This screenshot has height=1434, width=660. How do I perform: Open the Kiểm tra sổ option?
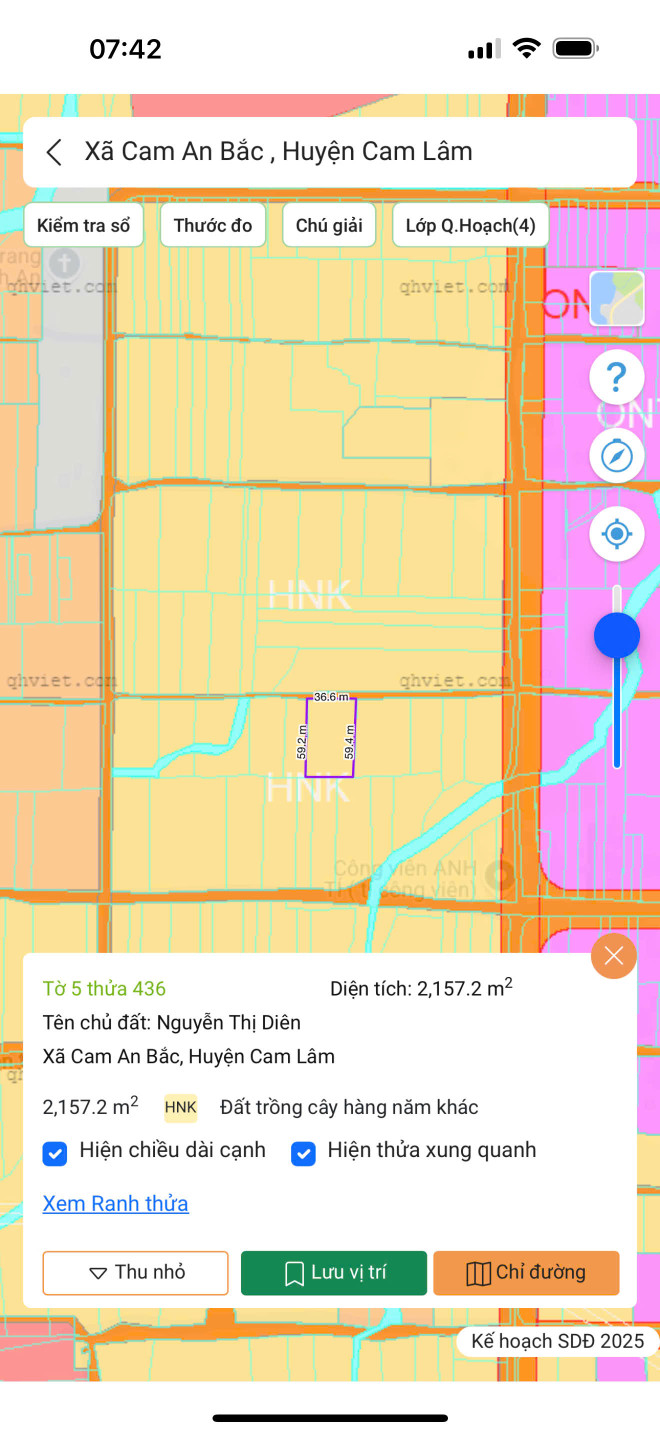pyautogui.click(x=84, y=225)
